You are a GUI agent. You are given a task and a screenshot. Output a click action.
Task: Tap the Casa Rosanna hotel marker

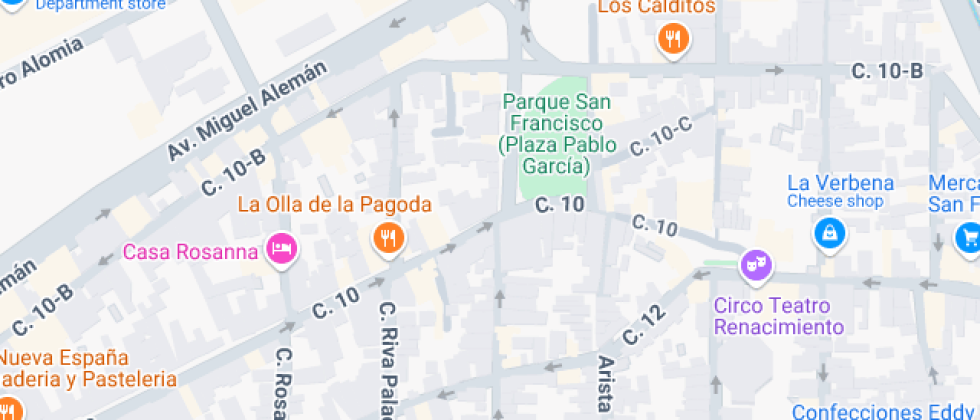tap(282, 248)
